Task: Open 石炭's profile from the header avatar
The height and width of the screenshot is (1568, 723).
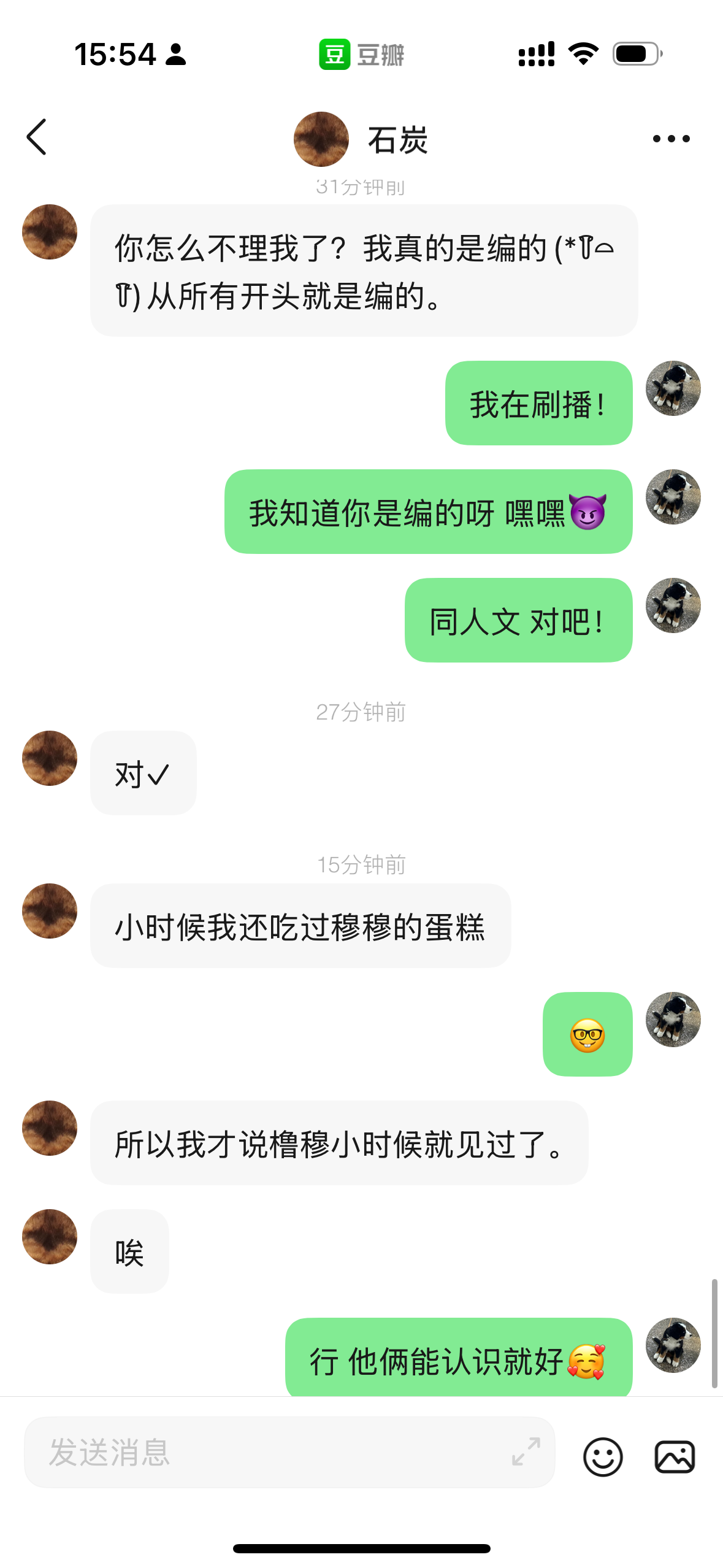Action: coord(321,139)
